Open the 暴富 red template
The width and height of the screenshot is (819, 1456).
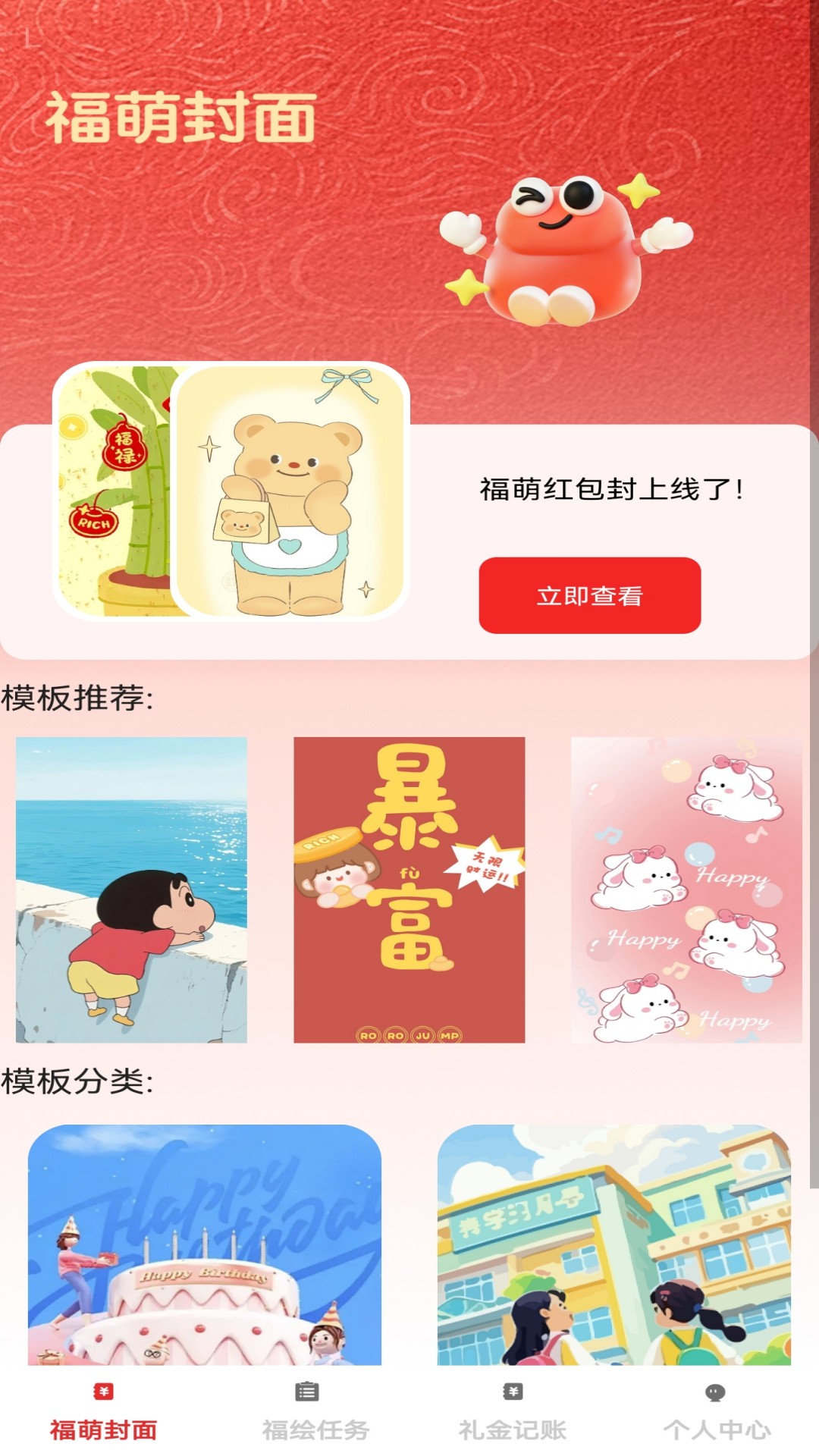pos(409,890)
